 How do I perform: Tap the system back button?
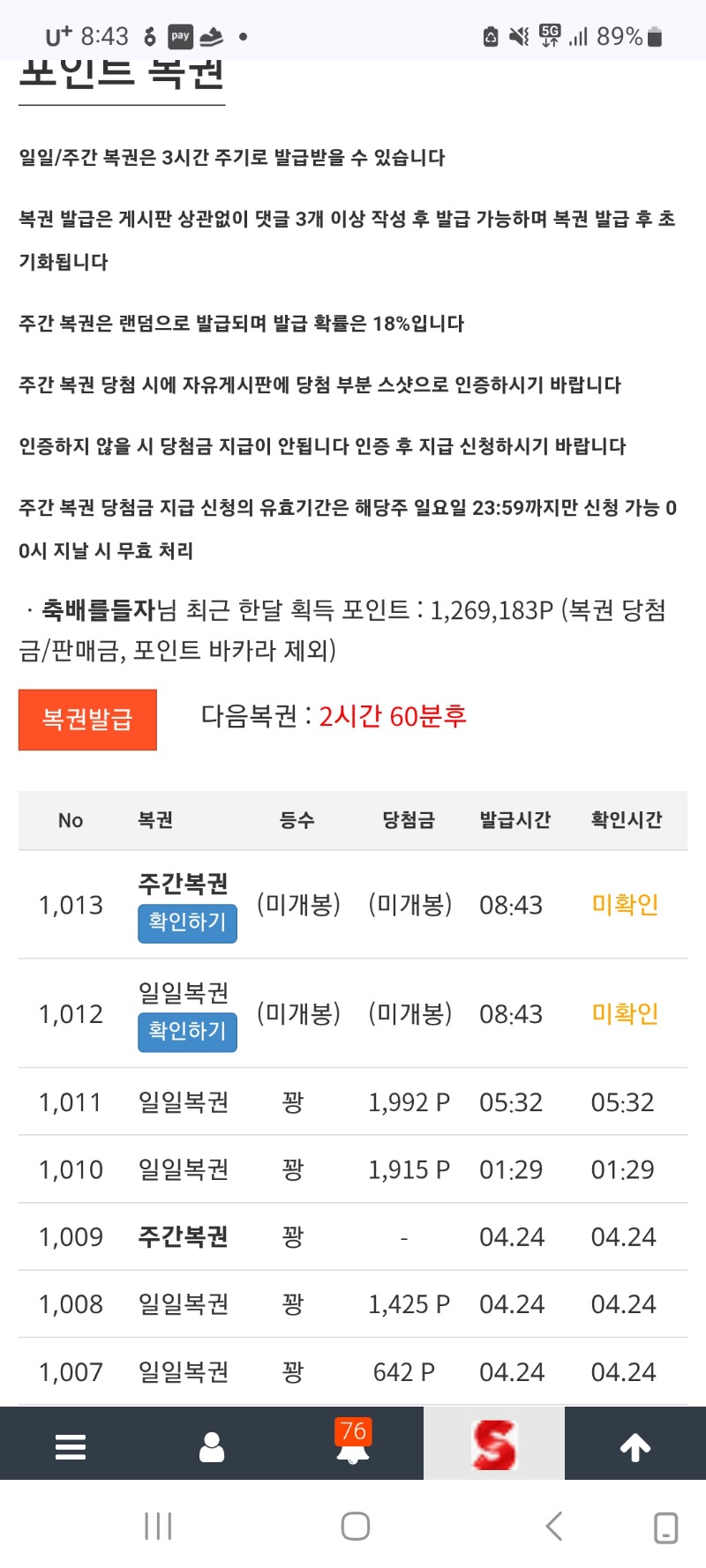click(554, 1526)
